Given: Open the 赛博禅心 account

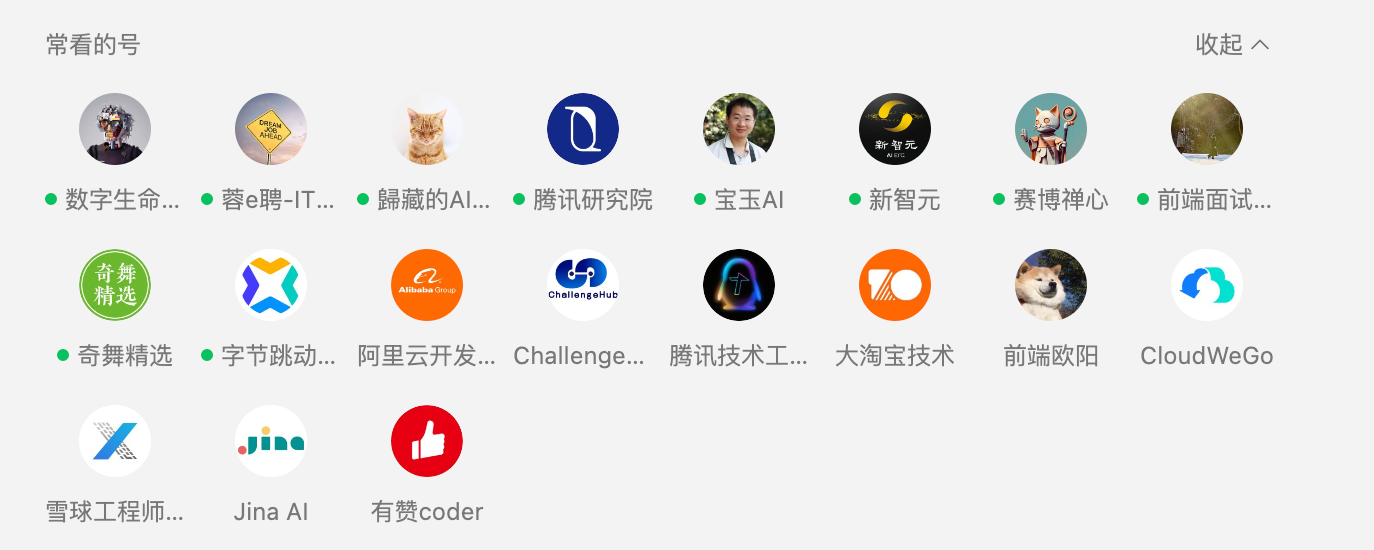Looking at the screenshot, I should (1051, 130).
